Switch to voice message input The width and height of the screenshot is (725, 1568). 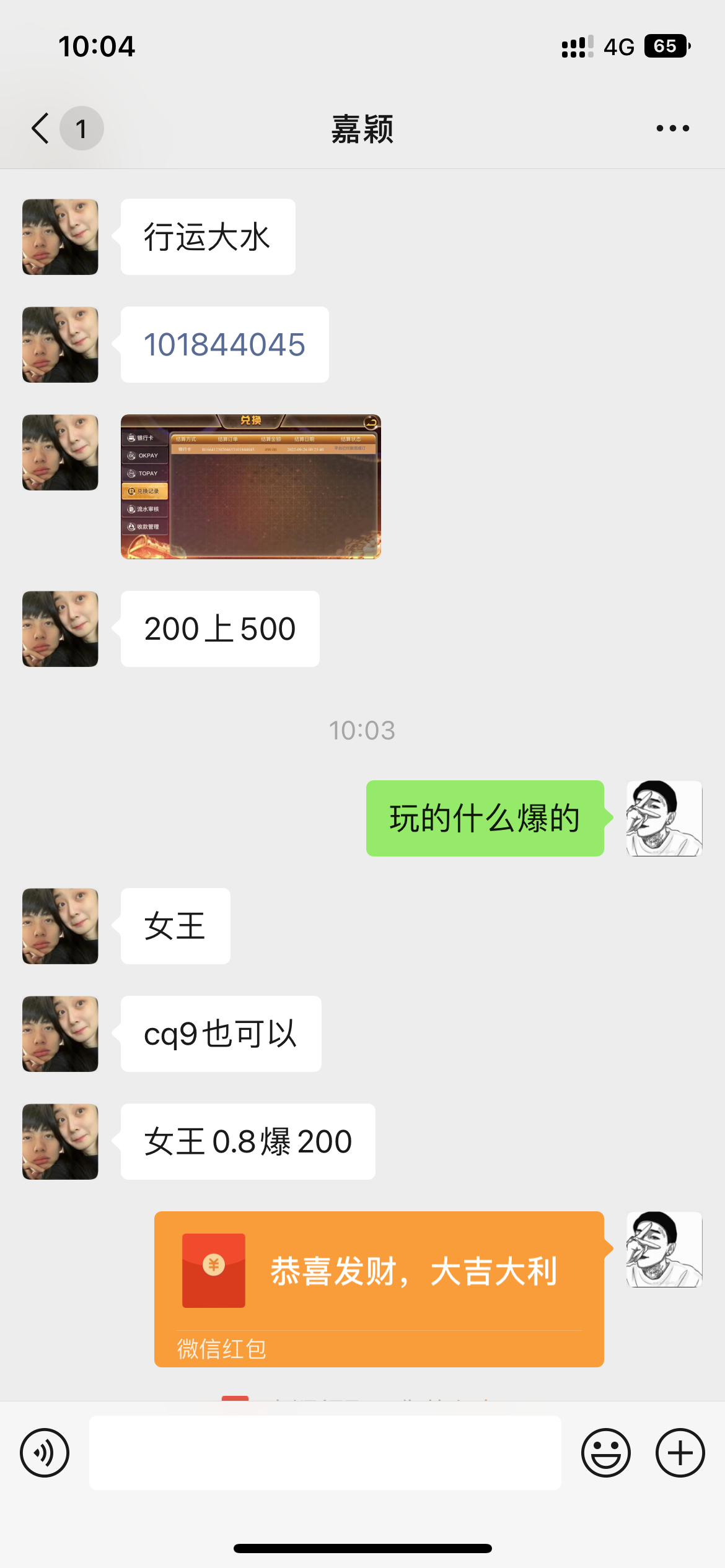45,1453
